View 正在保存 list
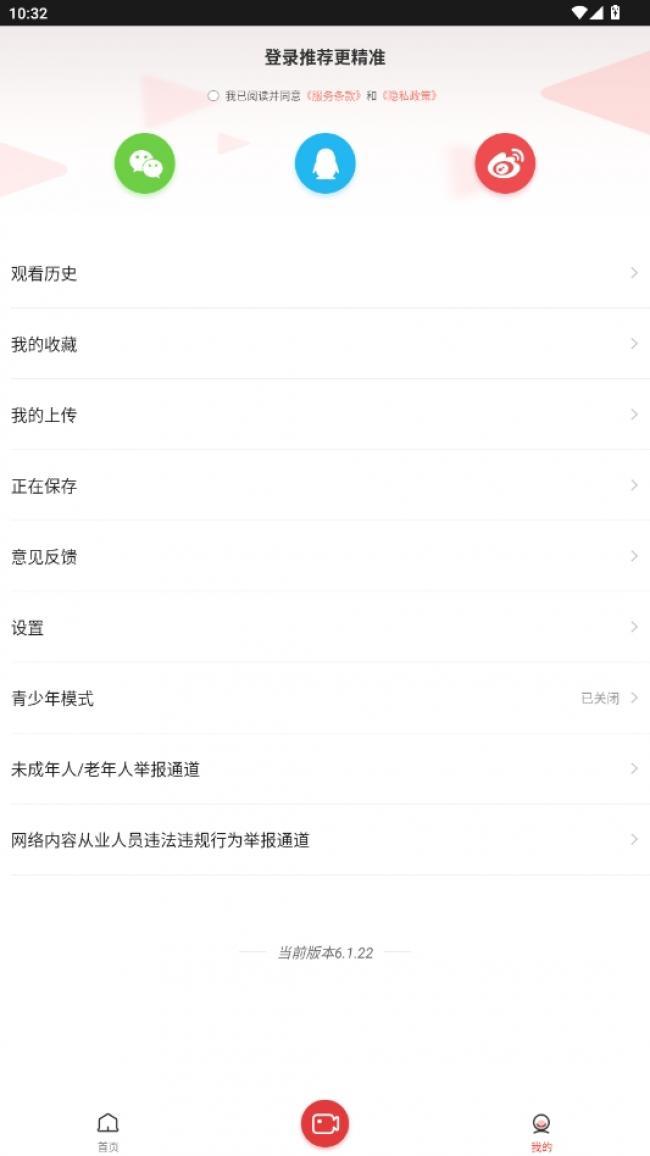The height and width of the screenshot is (1156, 650). pyautogui.click(x=325, y=486)
